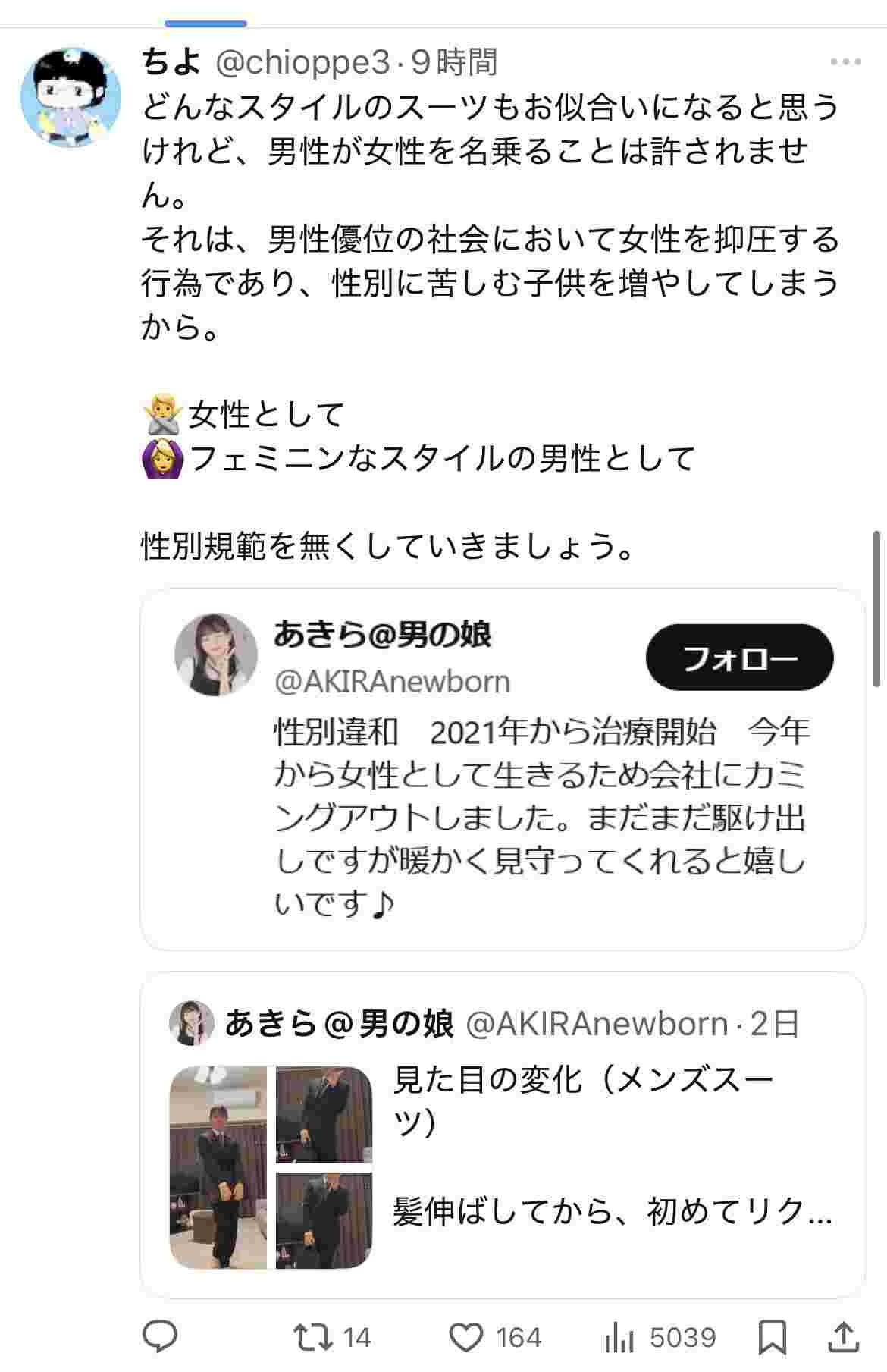887x1372 pixels.
Task: View analytics for the post with 5039 views
Action: [619, 1336]
